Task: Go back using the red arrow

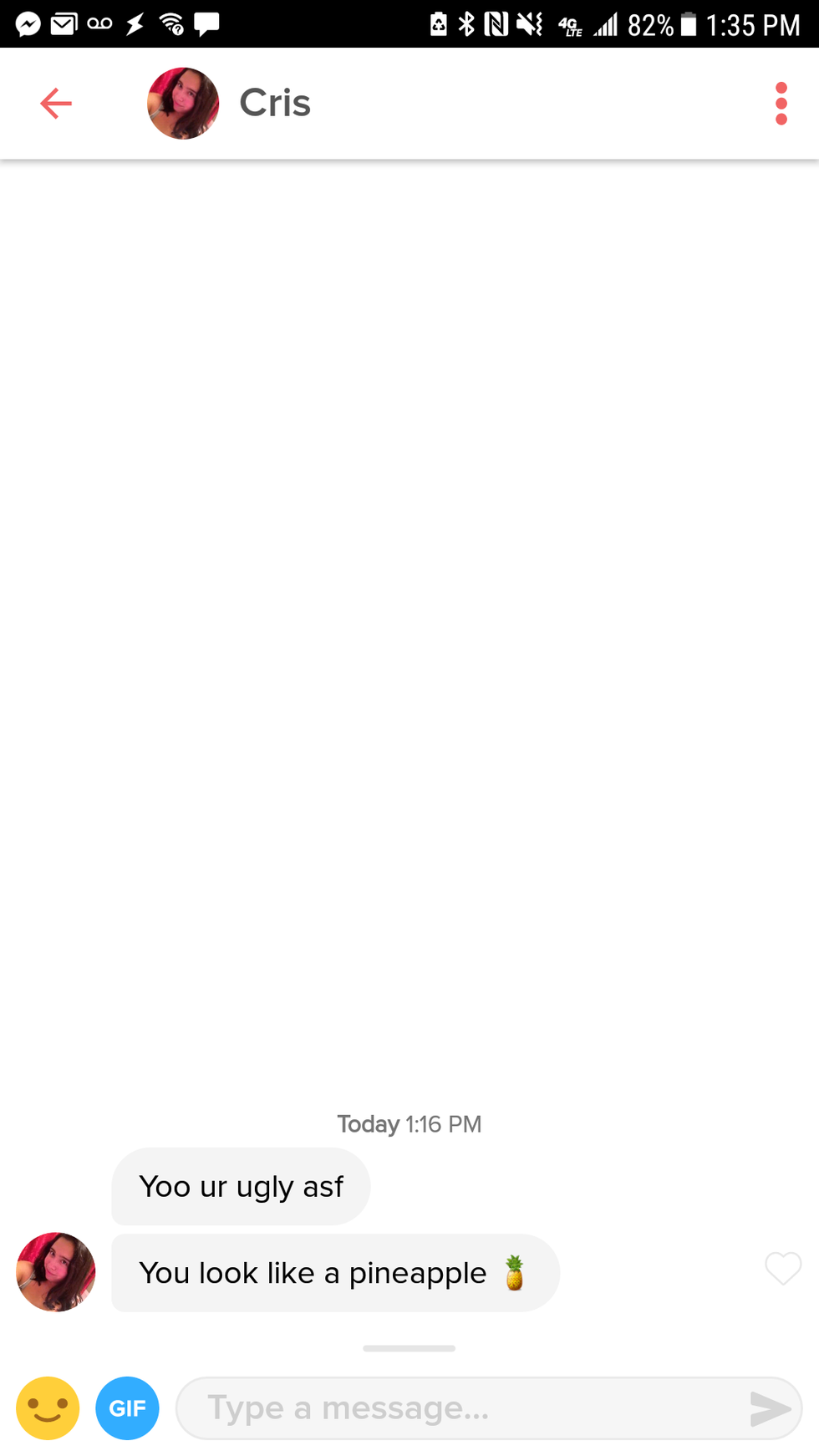Action: click(56, 104)
